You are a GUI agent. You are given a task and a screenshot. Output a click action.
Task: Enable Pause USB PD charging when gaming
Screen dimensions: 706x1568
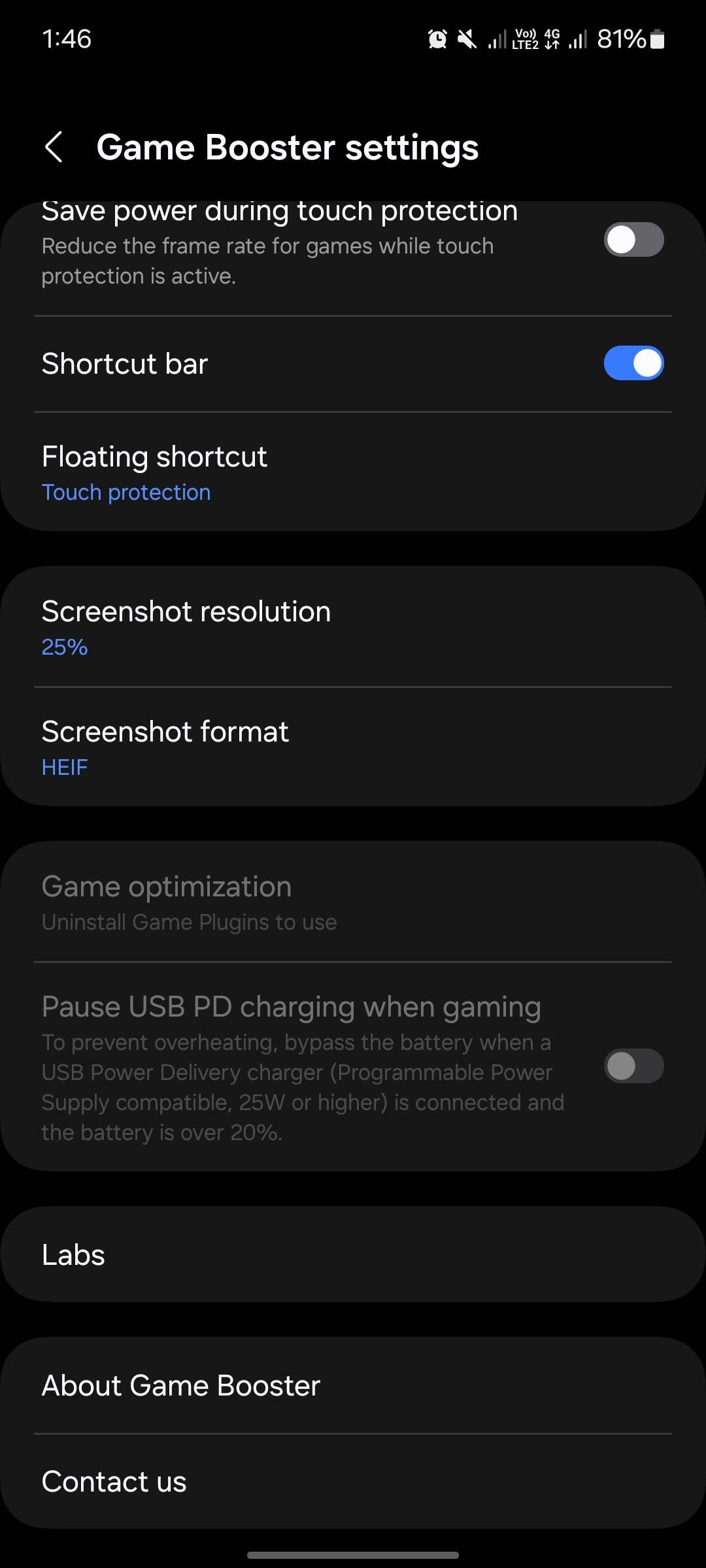[x=633, y=1066]
